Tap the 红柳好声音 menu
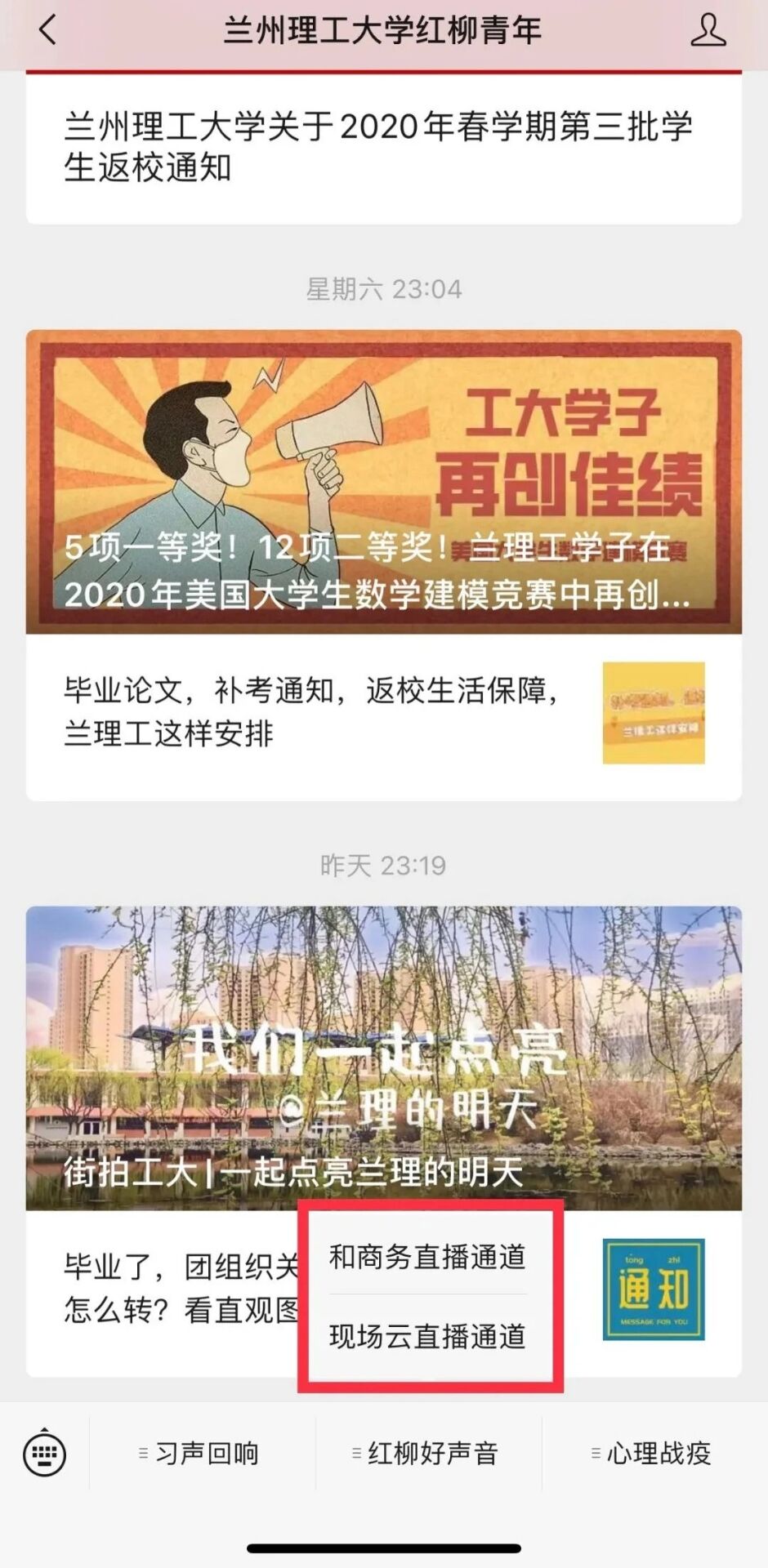Viewport: 768px width, 1568px height. (427, 1454)
